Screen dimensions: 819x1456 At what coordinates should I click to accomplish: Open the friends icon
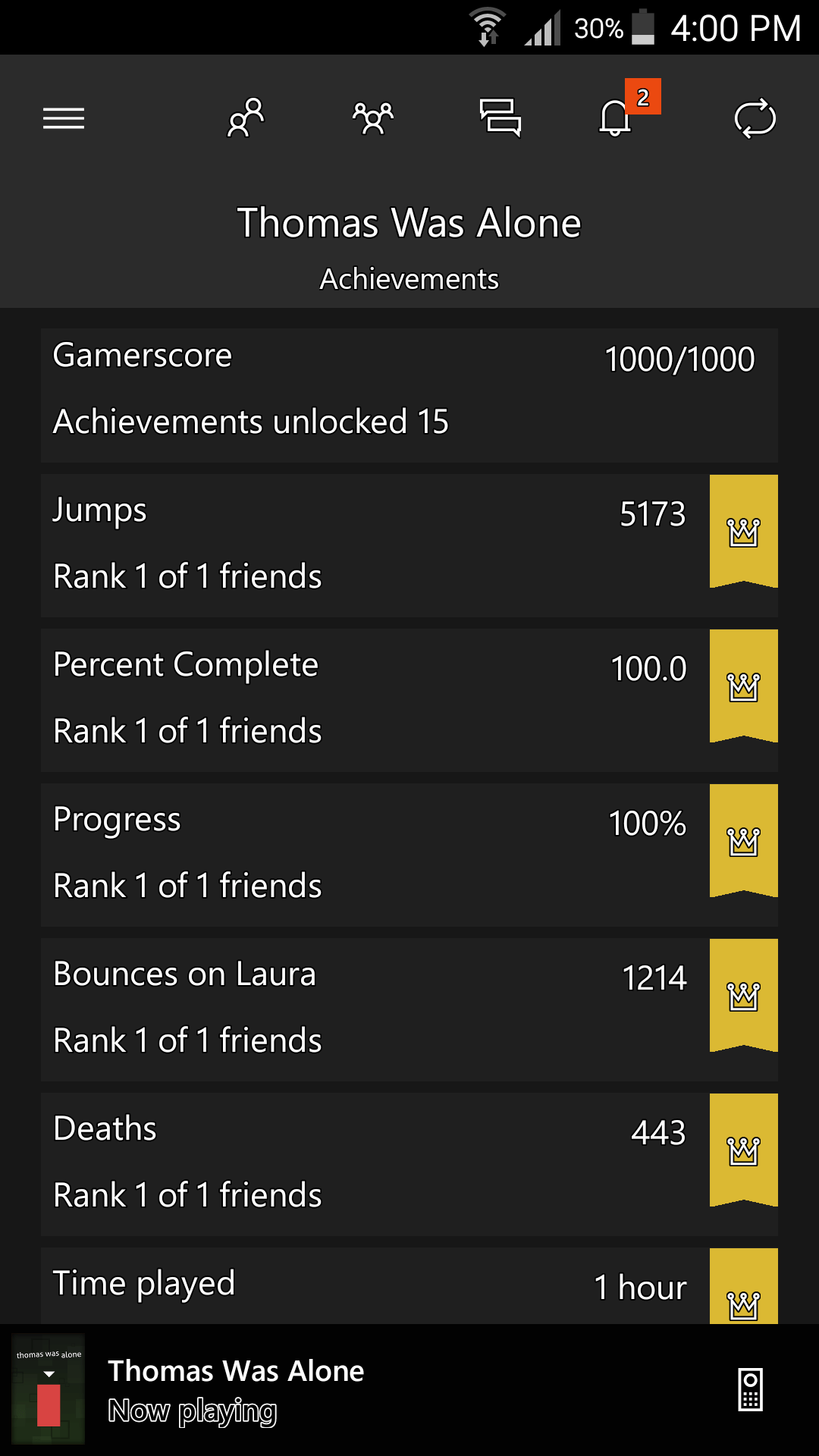(x=246, y=118)
